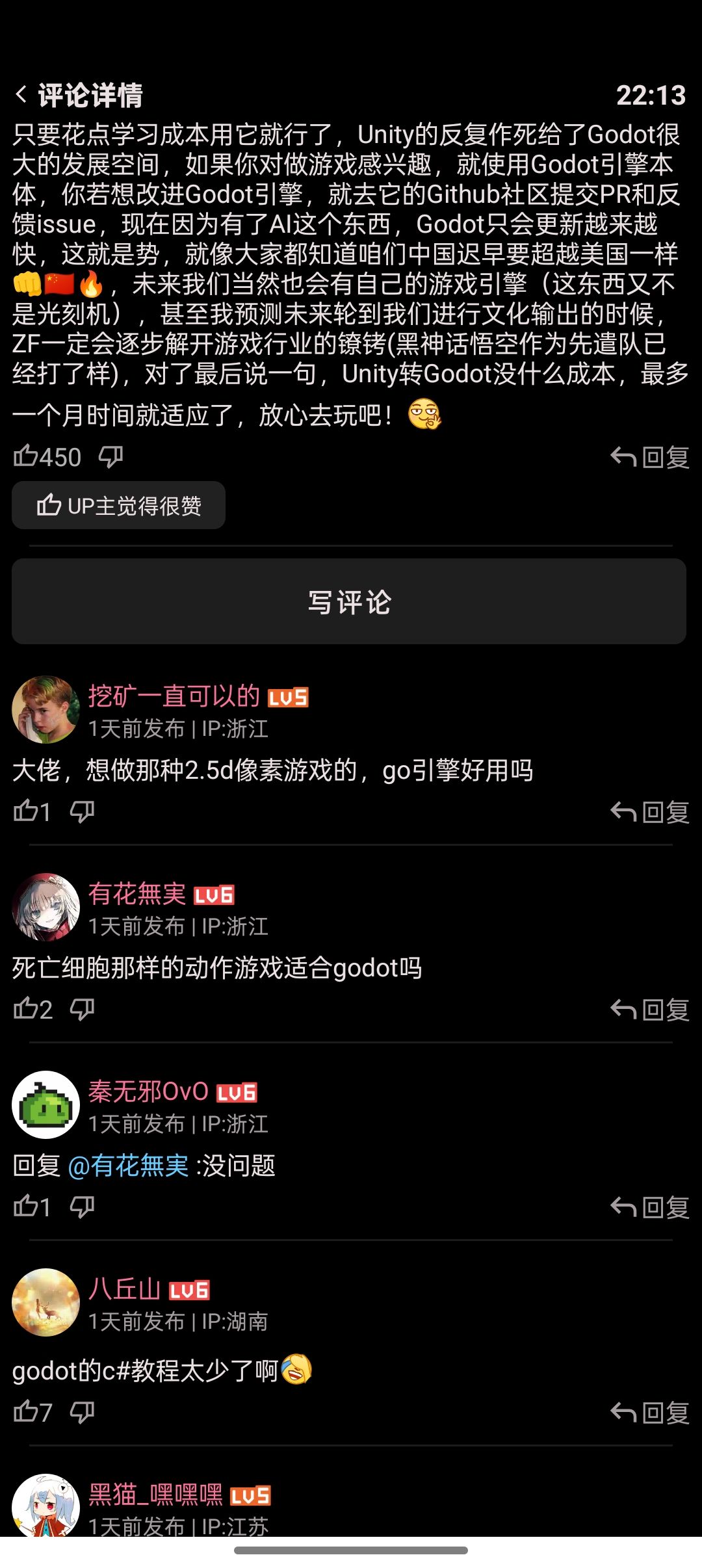
Task: View username 有花無実's profile
Action: (x=137, y=894)
